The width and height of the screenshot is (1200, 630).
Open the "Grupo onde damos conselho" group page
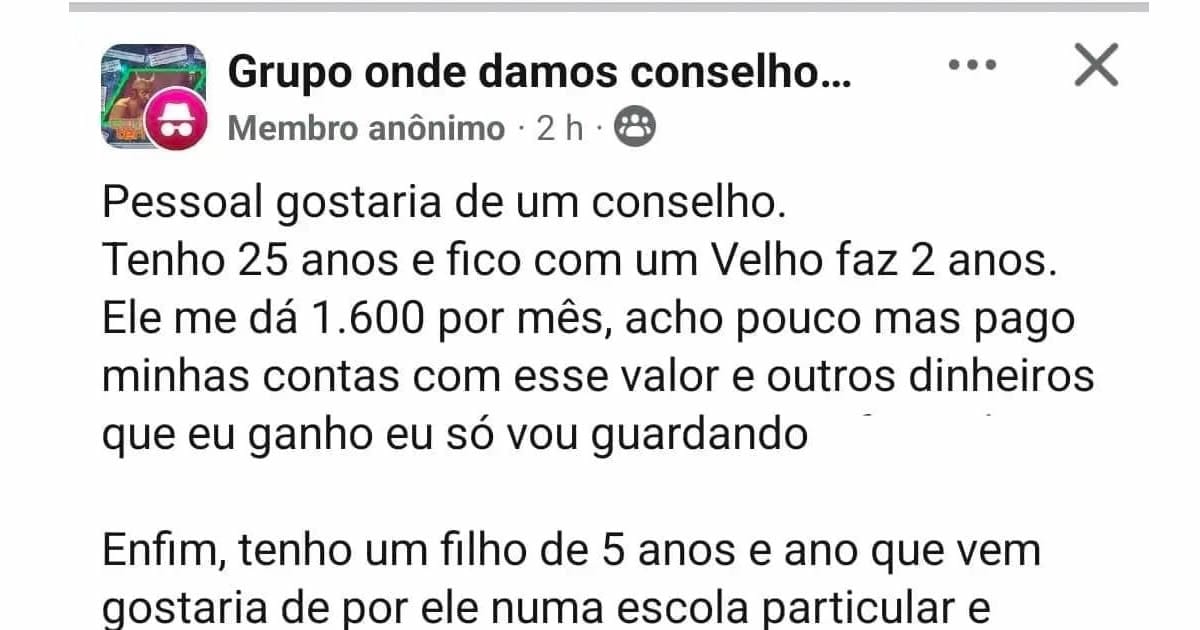(539, 71)
